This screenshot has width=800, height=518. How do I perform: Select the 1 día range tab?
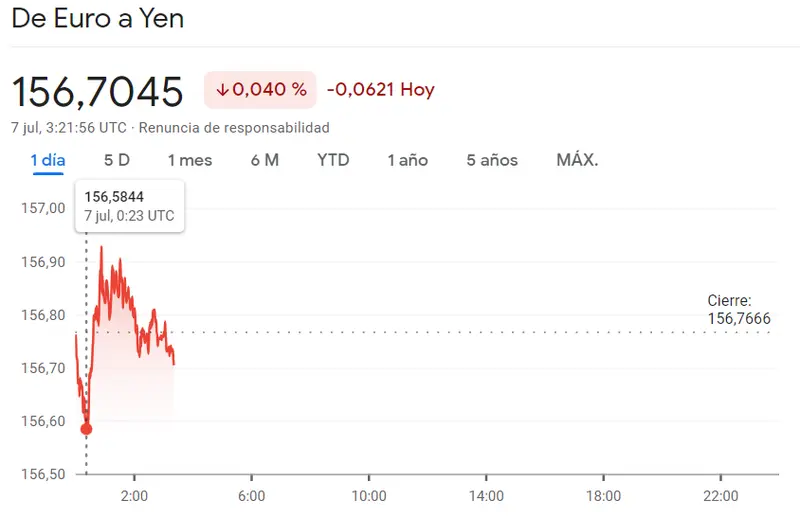point(47,160)
